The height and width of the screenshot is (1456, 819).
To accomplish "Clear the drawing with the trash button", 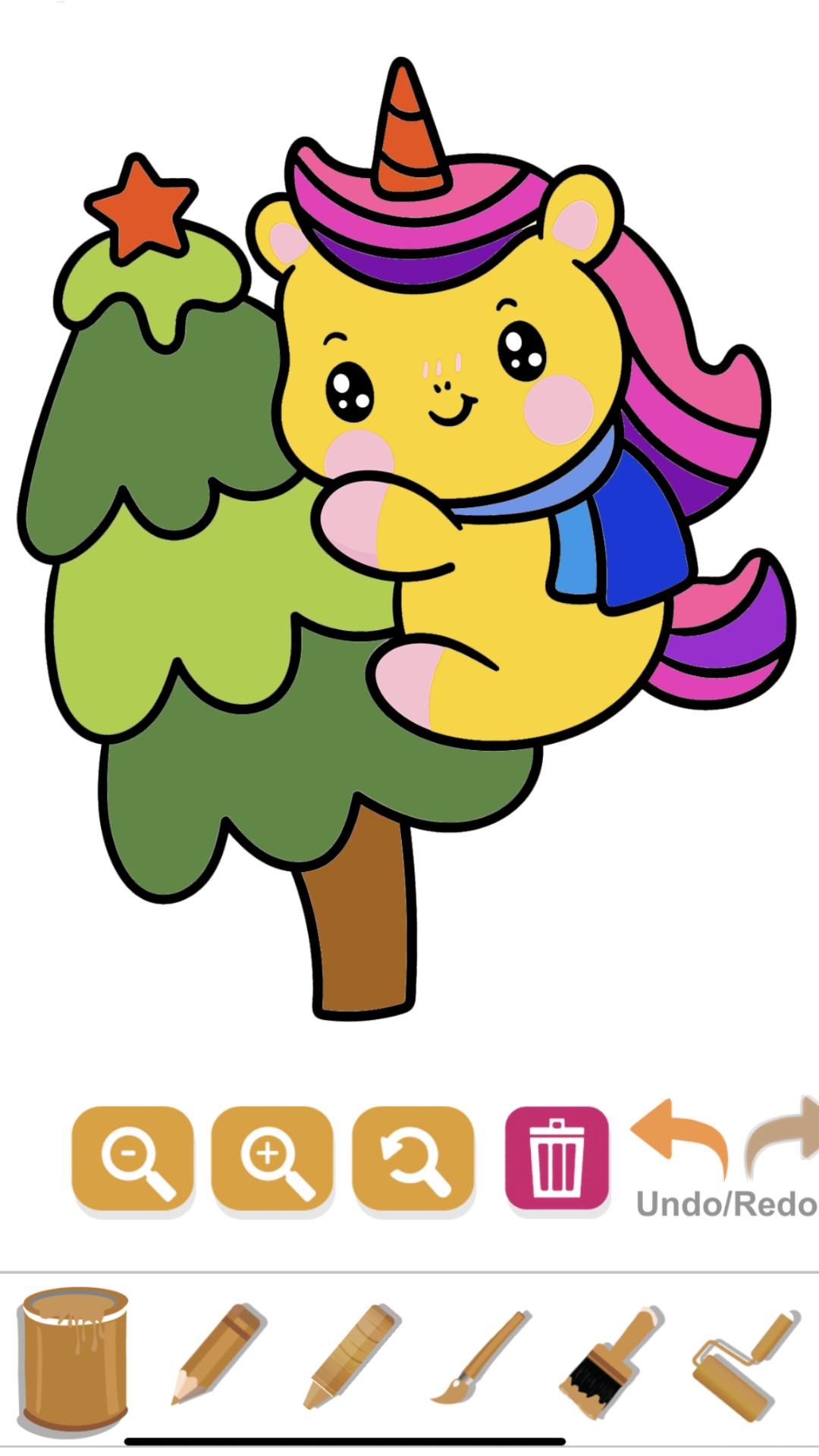I will pos(557,1158).
